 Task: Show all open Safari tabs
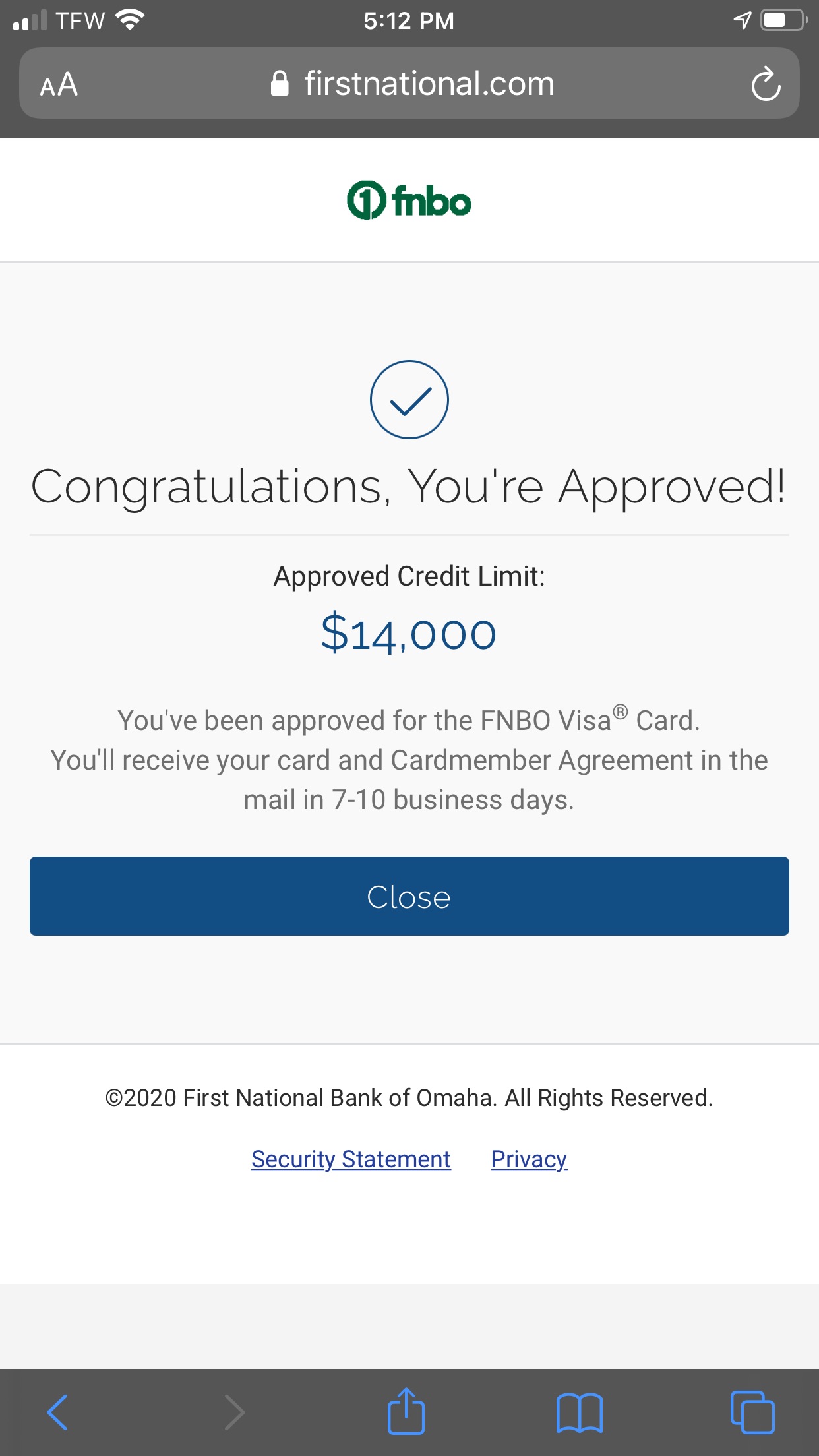752,1412
